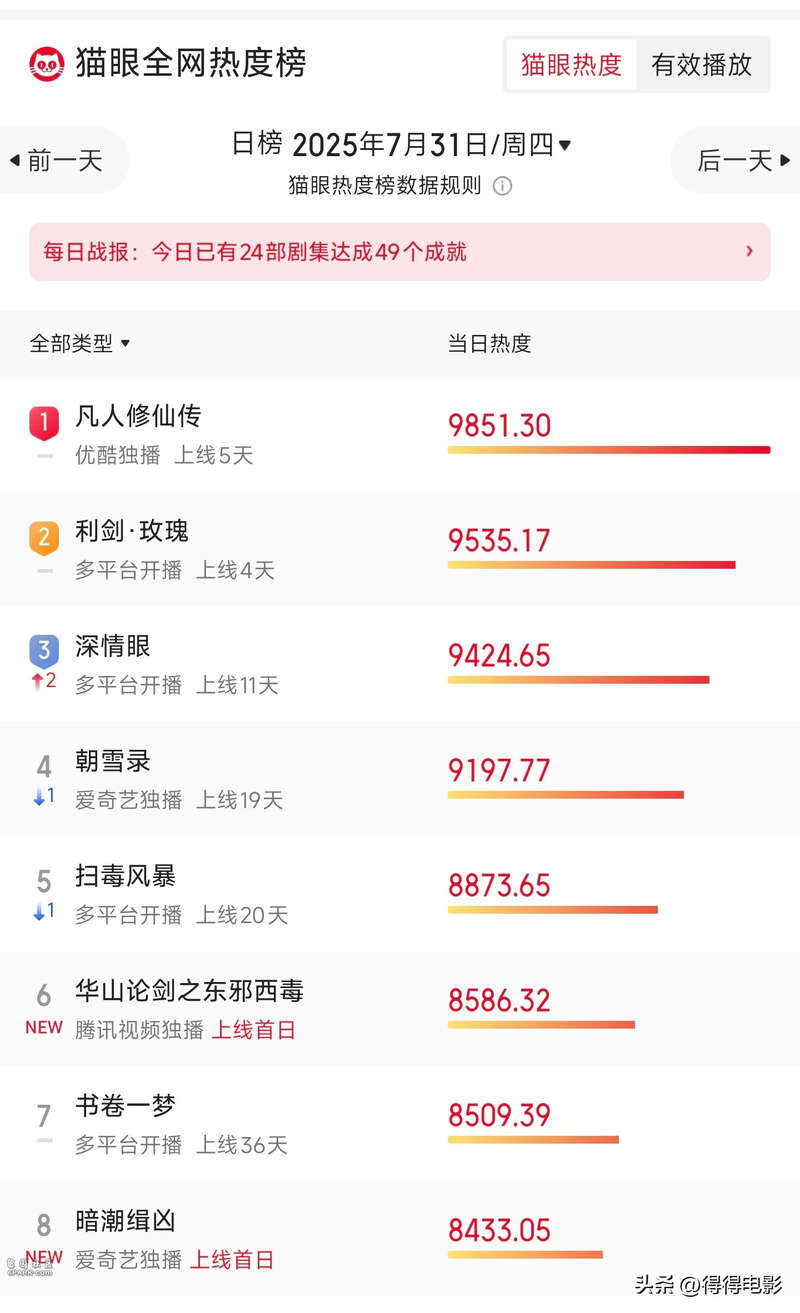
Task: Open the 扫毒风暴 ranking entry
Action: [400, 894]
